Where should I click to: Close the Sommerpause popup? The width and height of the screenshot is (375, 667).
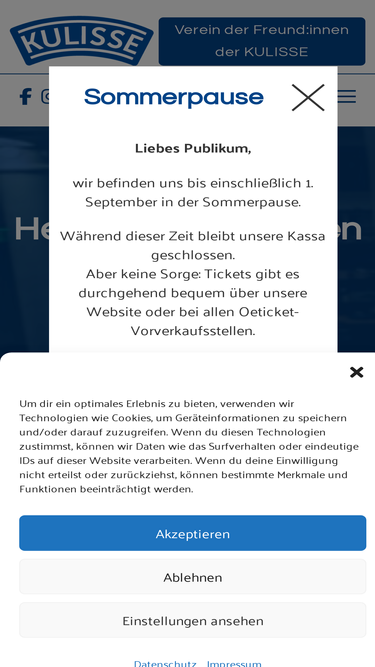pyautogui.click(x=308, y=97)
